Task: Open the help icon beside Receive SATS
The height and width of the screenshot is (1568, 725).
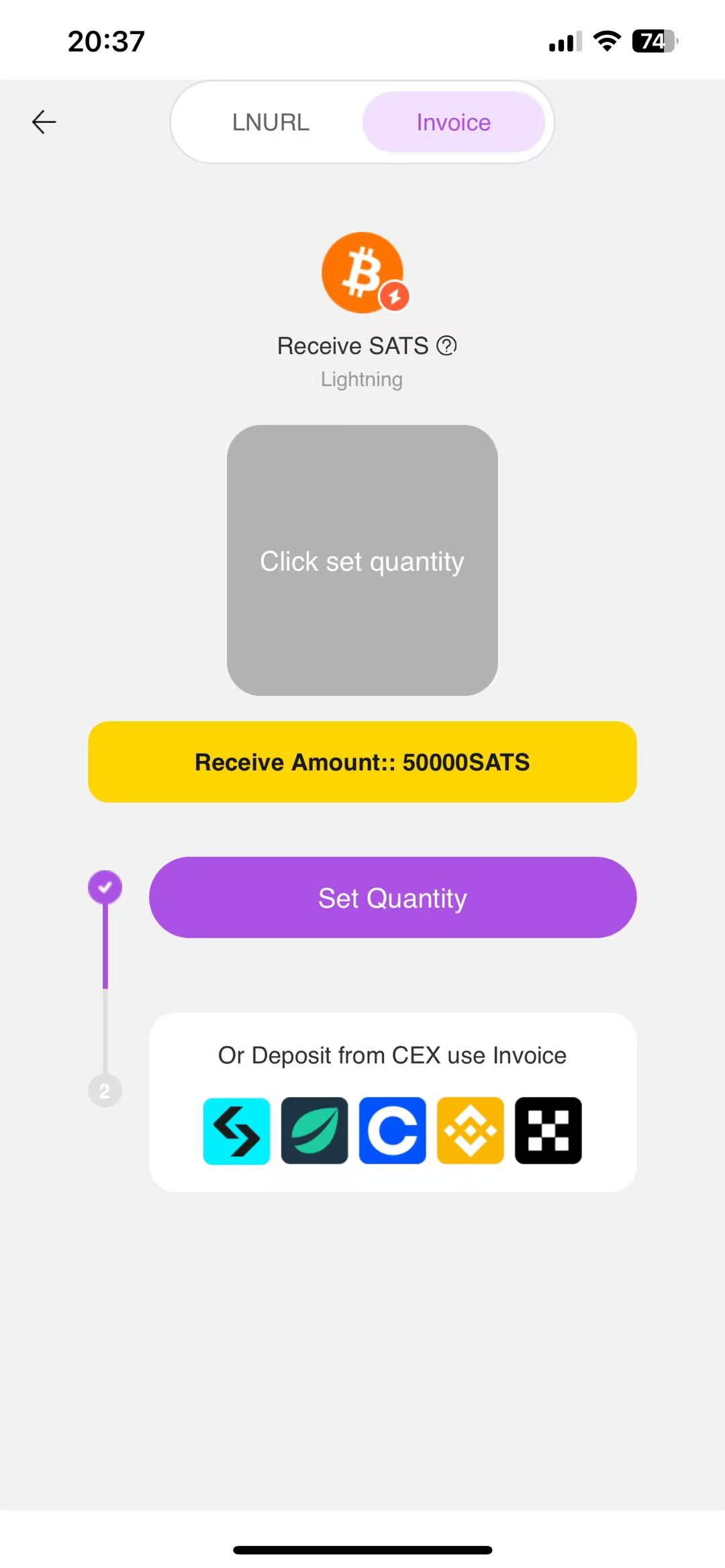Action: coord(446,346)
